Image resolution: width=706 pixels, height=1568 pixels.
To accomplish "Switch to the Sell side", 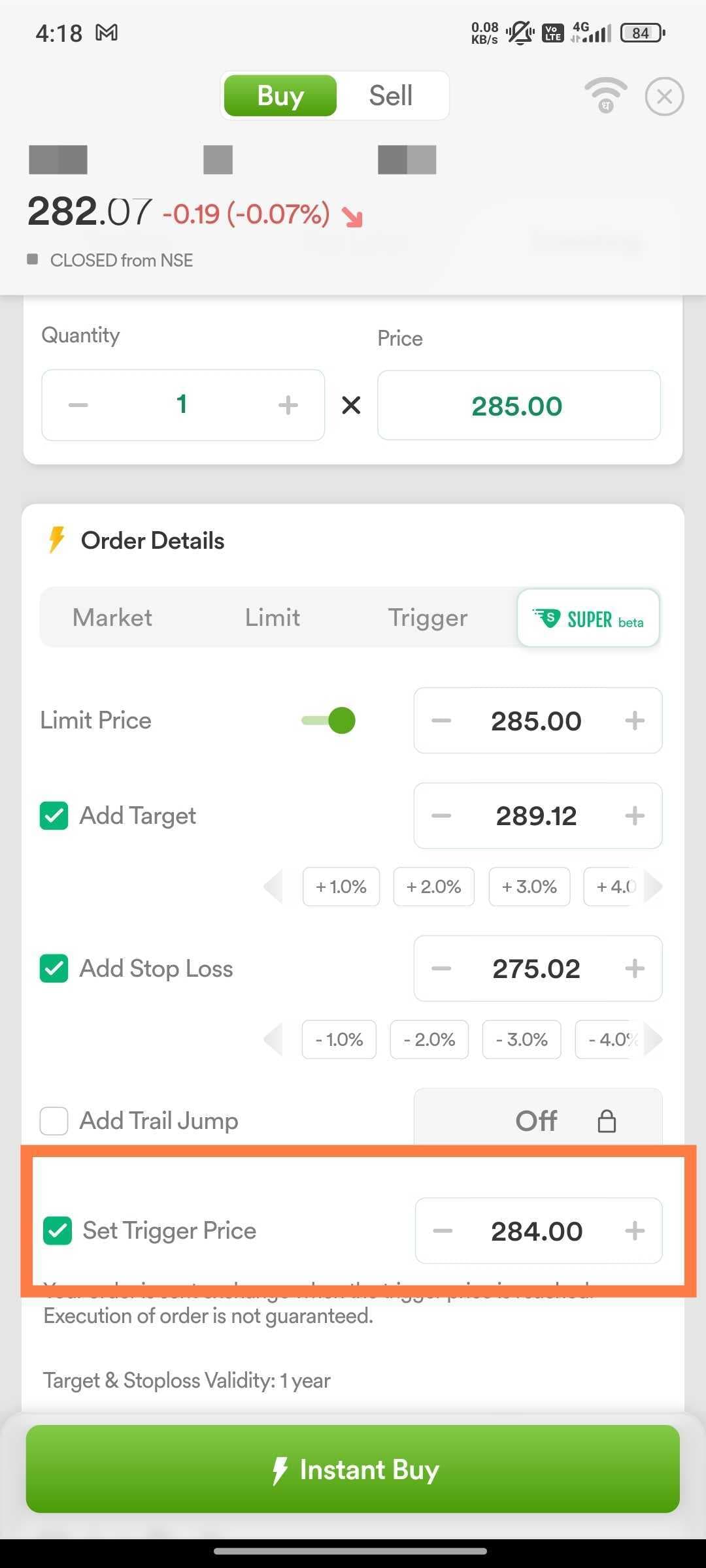I will [x=390, y=95].
